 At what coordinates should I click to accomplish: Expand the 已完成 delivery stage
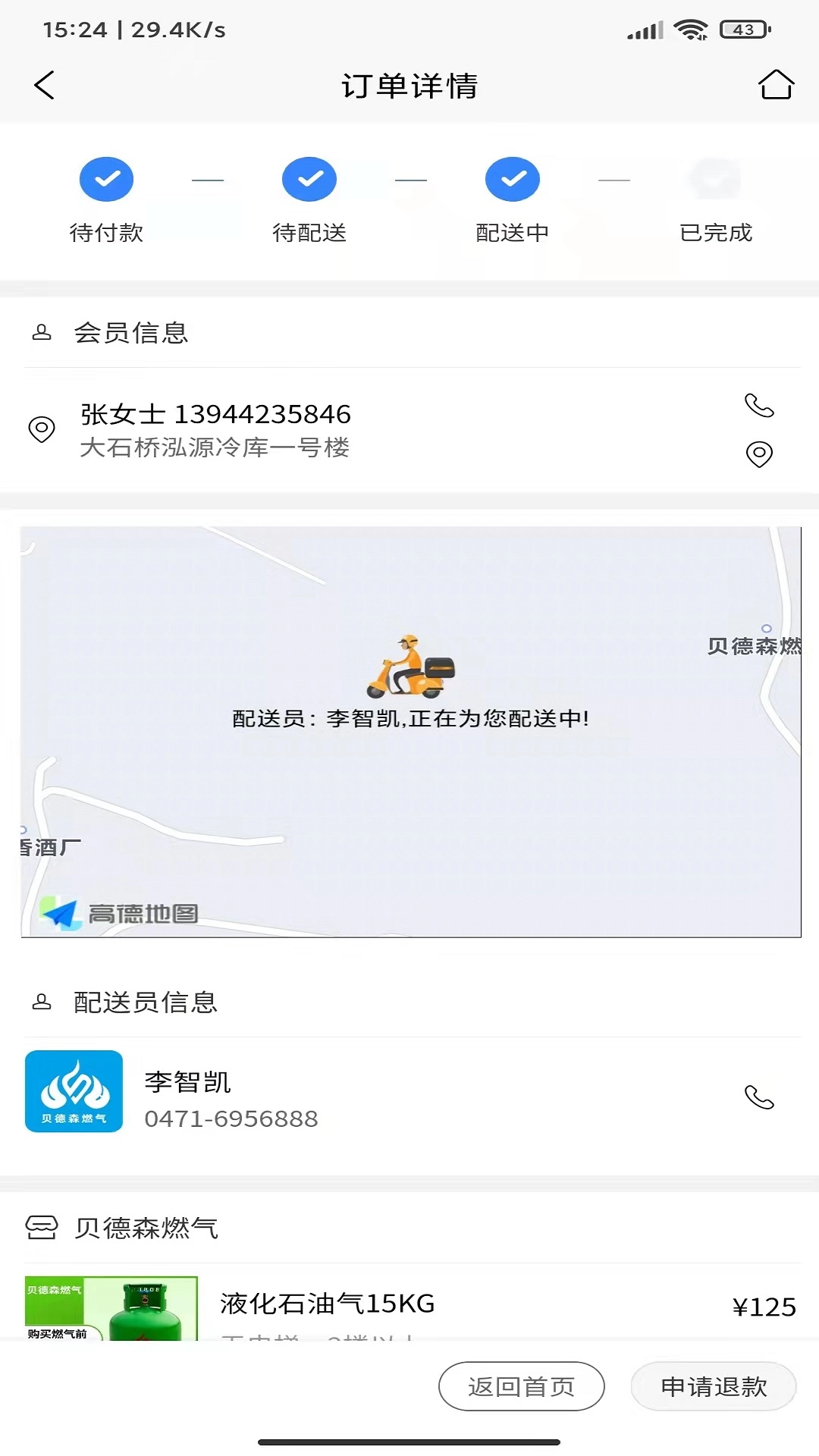click(x=715, y=179)
